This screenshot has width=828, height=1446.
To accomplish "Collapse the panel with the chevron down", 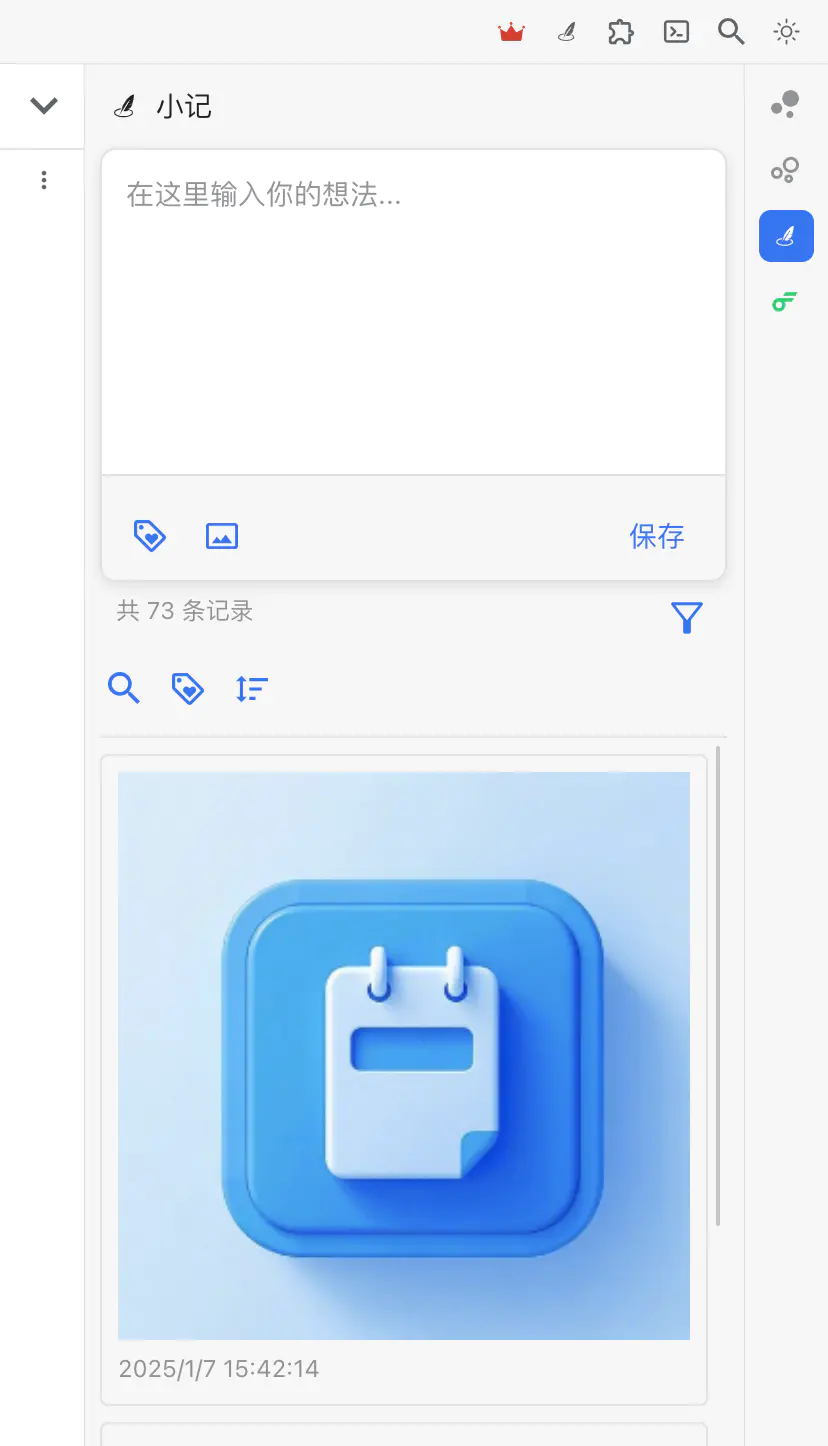I will (44, 106).
